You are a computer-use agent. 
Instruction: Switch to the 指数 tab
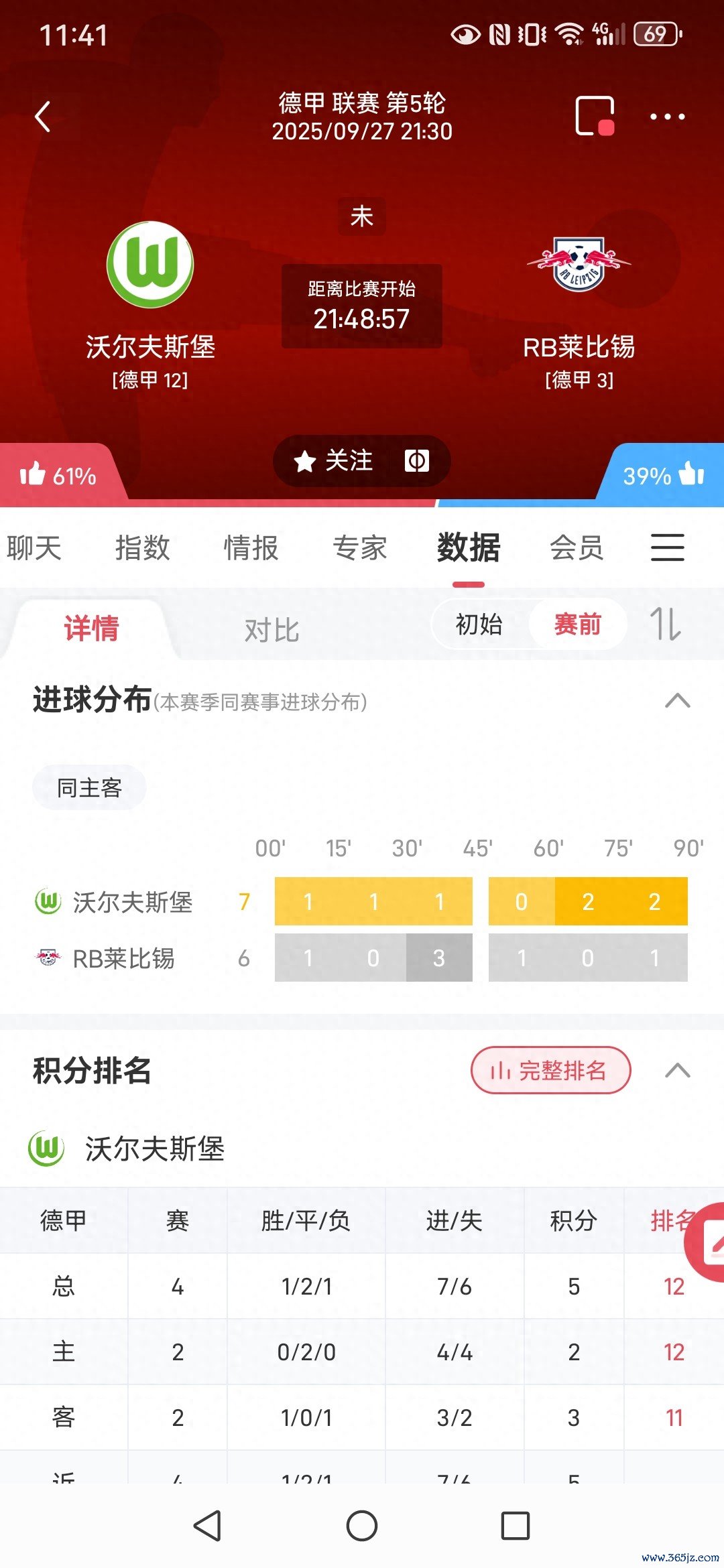[142, 548]
